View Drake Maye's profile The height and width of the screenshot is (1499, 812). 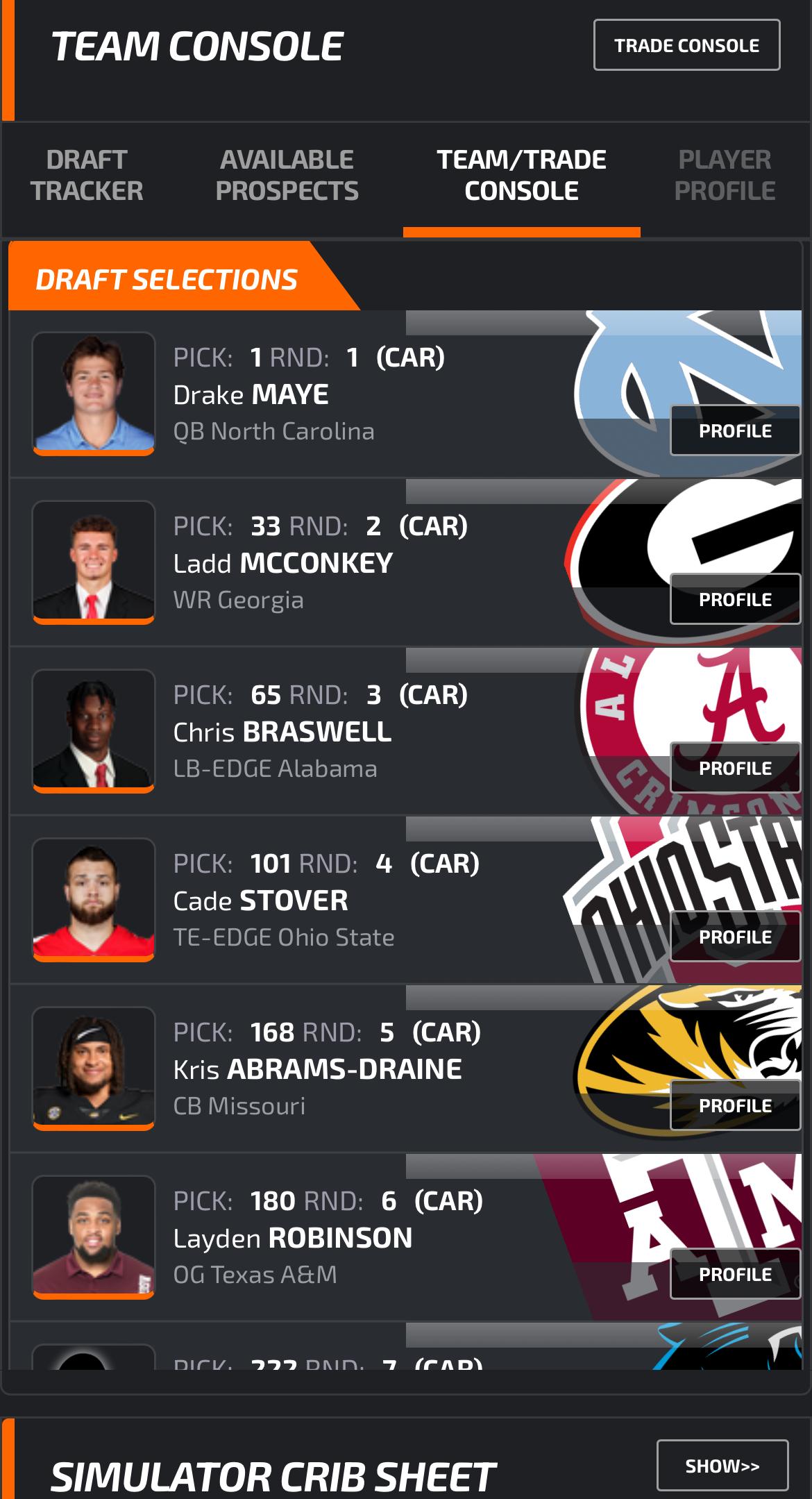tap(735, 430)
